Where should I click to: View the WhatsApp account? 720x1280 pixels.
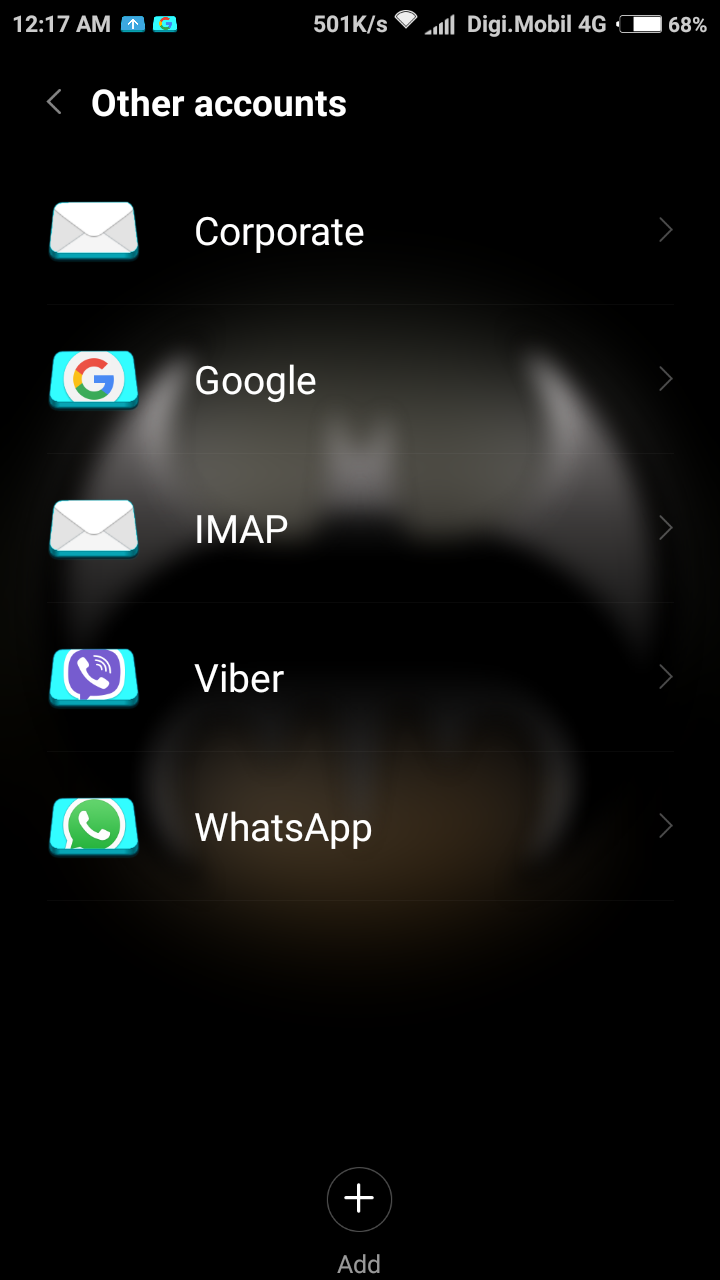click(x=360, y=827)
